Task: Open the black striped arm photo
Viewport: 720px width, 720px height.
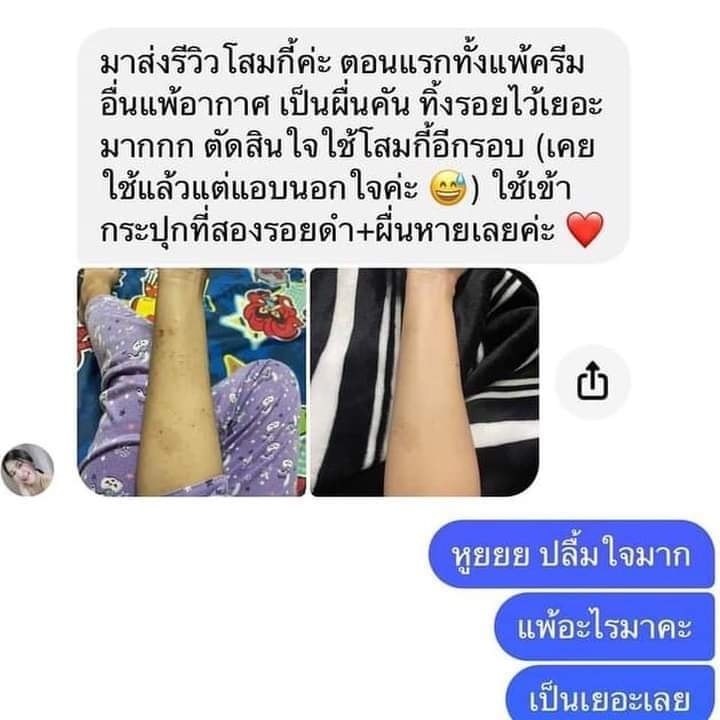Action: click(x=424, y=382)
